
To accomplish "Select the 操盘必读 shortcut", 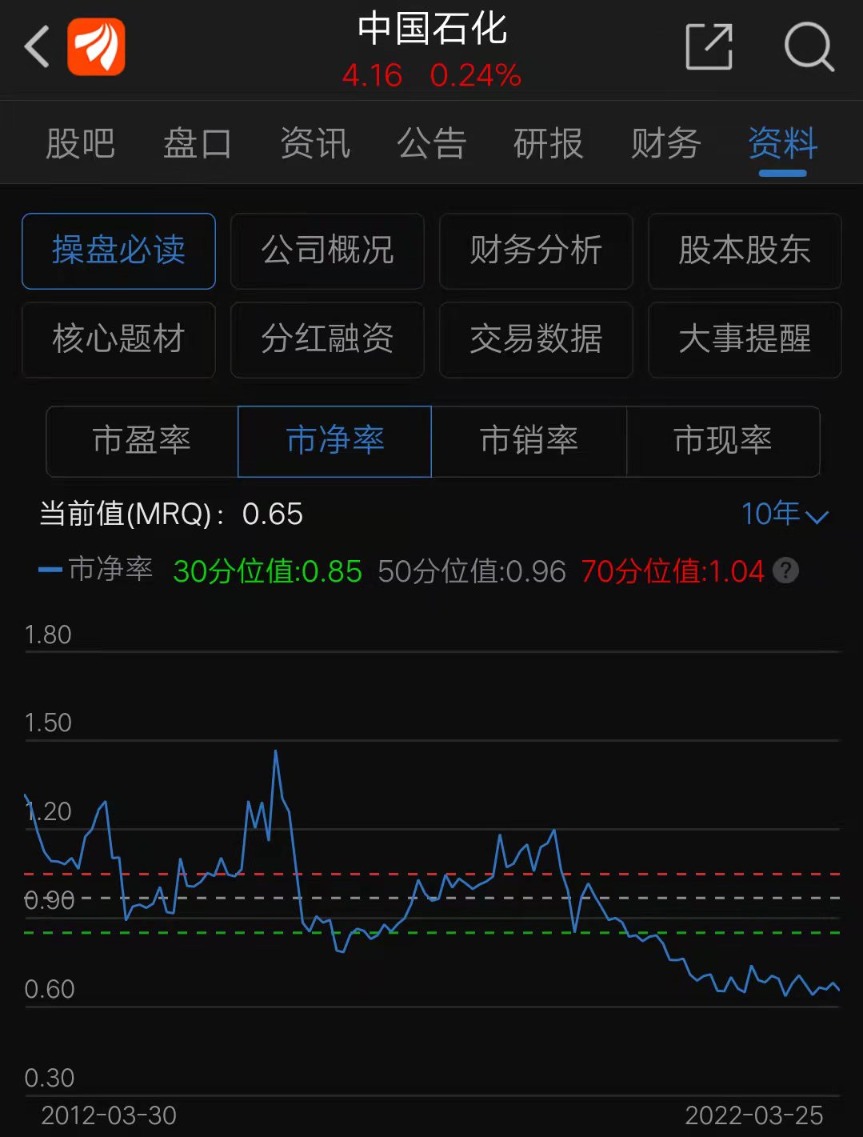I will tap(118, 252).
